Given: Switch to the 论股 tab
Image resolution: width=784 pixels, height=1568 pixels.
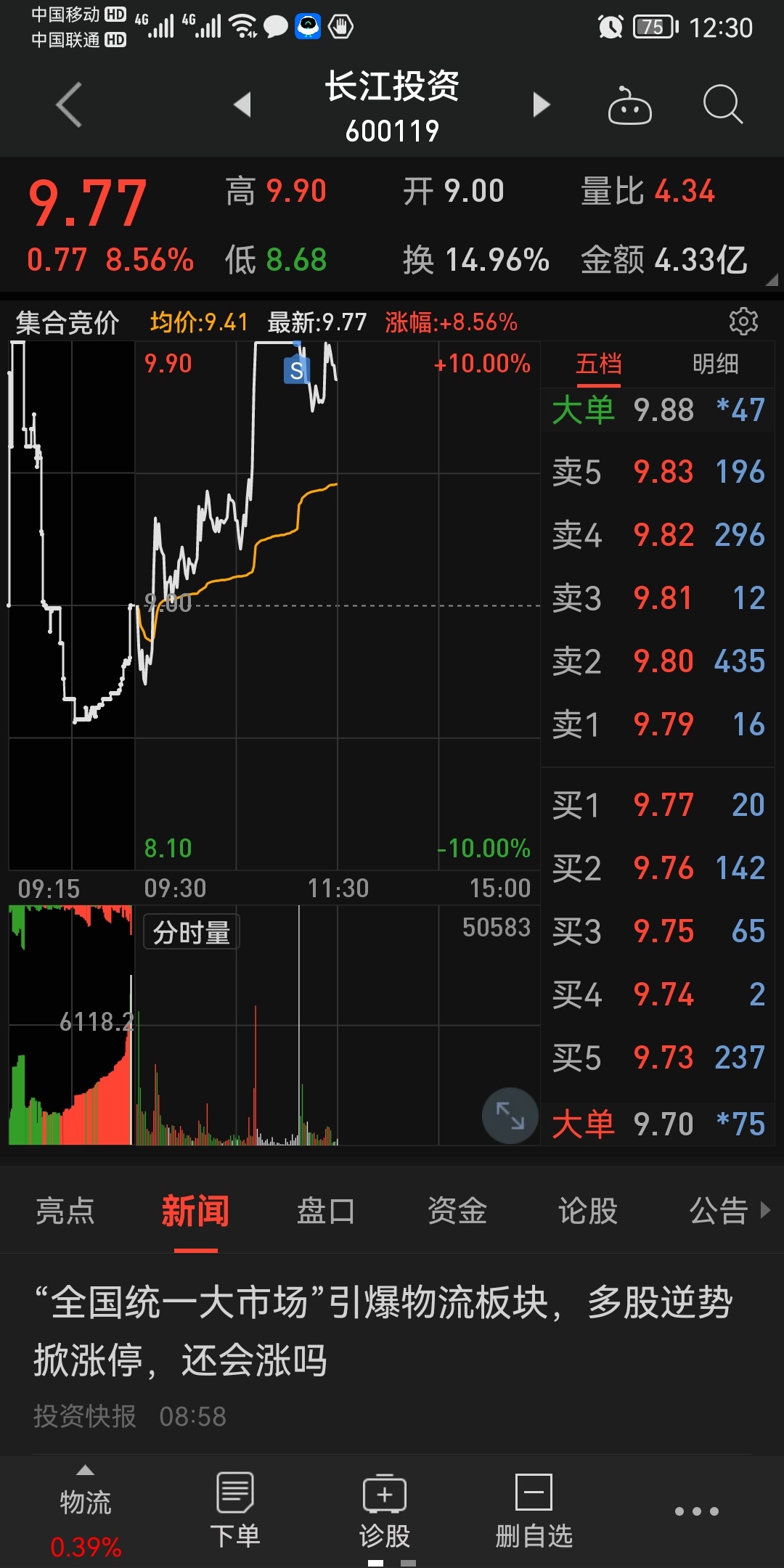Looking at the screenshot, I should (588, 1211).
